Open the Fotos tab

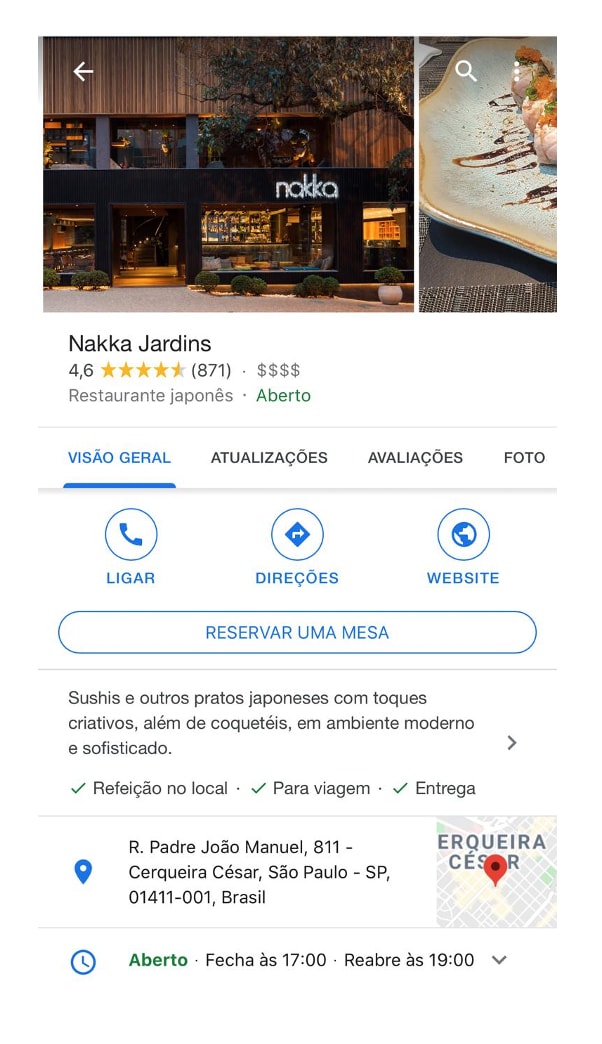pyautogui.click(x=525, y=458)
